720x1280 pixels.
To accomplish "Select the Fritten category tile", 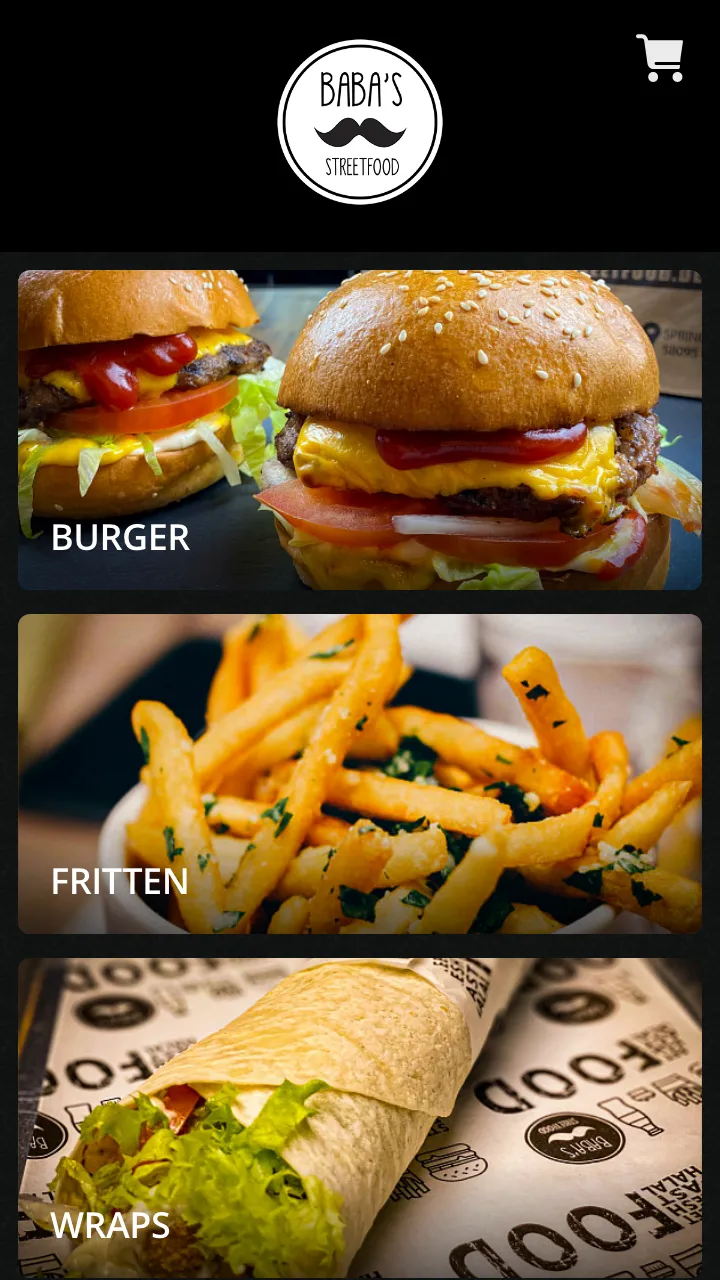I will (x=360, y=774).
